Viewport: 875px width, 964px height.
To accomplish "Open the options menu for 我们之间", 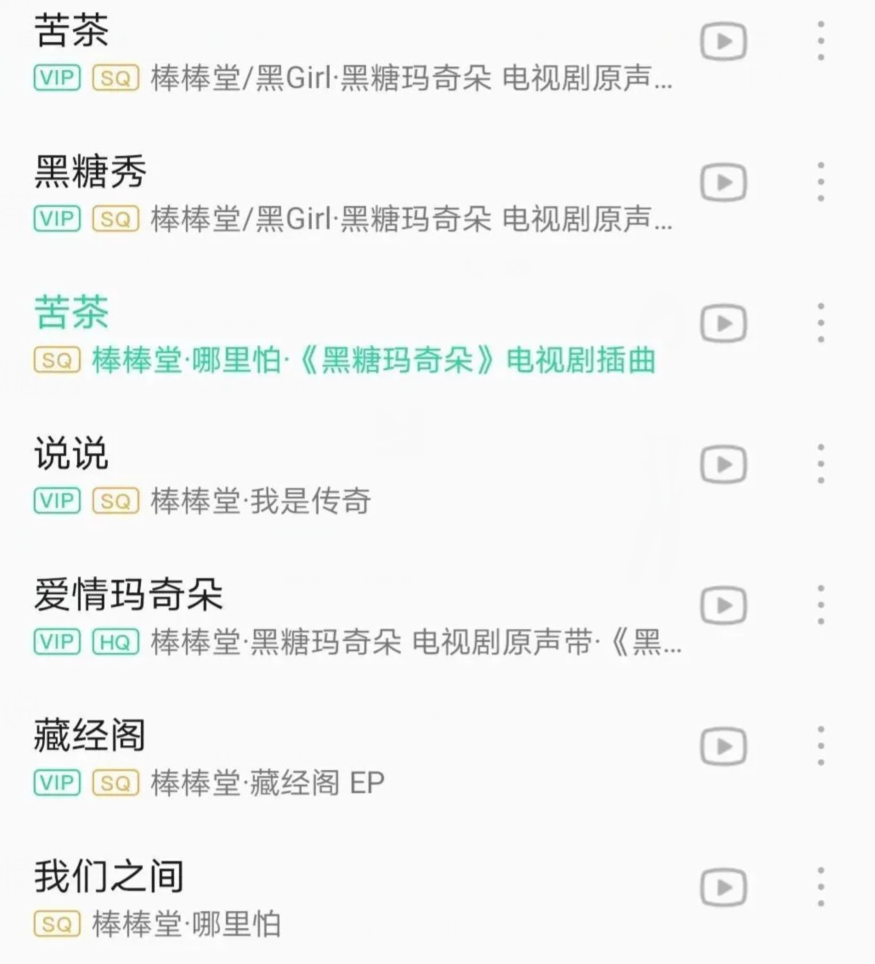I will (821, 887).
